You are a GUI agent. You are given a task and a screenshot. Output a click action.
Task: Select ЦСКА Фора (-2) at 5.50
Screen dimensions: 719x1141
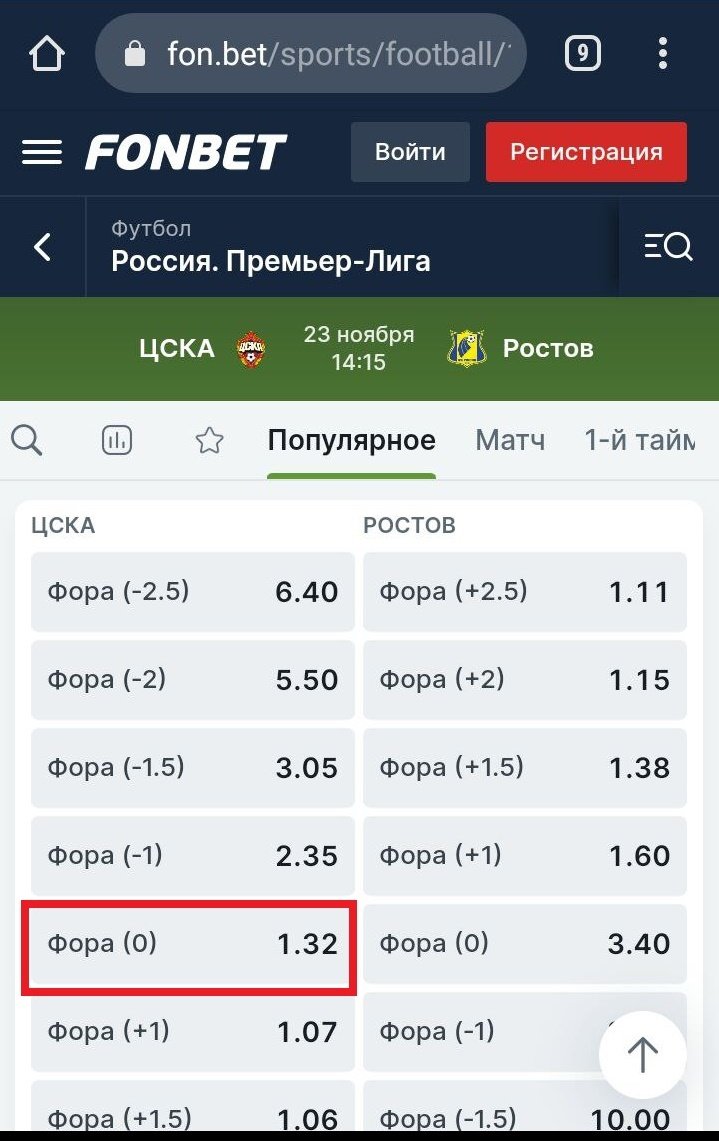pyautogui.click(x=192, y=680)
